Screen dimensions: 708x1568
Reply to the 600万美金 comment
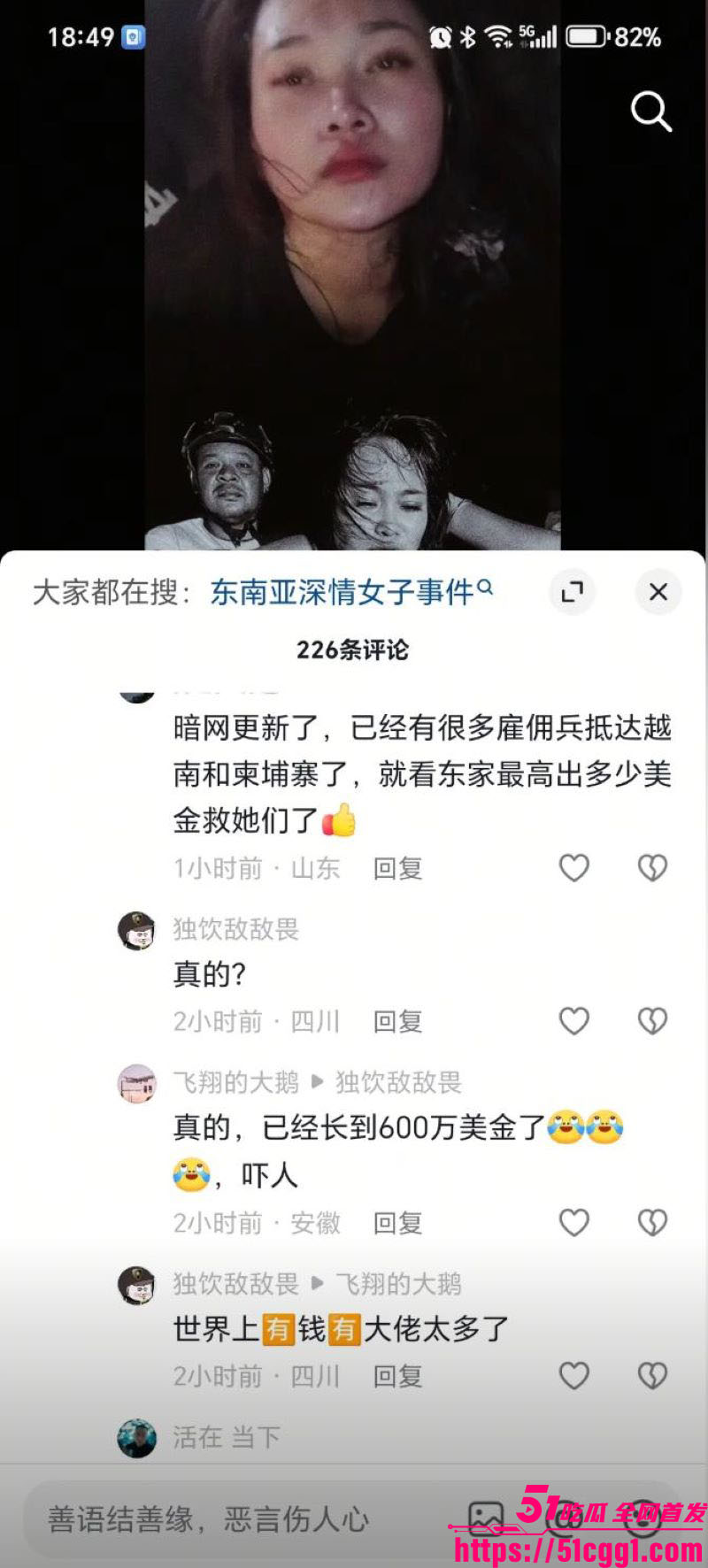click(x=397, y=1224)
